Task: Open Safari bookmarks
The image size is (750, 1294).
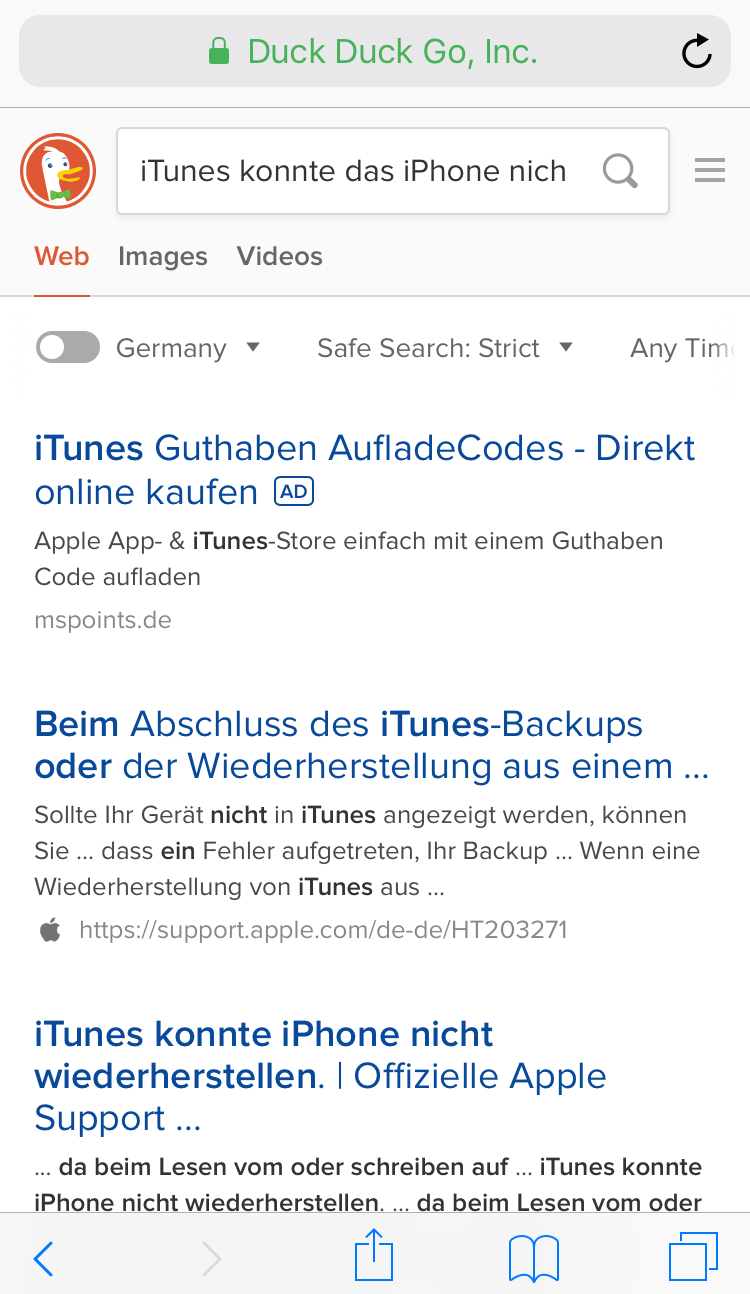Action: click(534, 1258)
